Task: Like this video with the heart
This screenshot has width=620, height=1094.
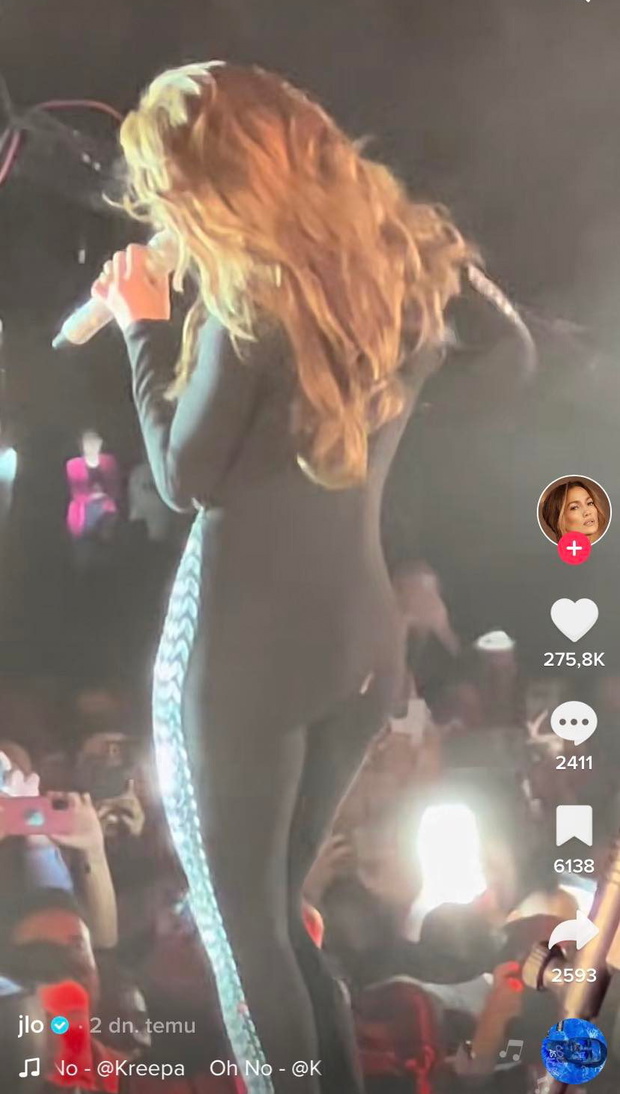Action: [574, 620]
